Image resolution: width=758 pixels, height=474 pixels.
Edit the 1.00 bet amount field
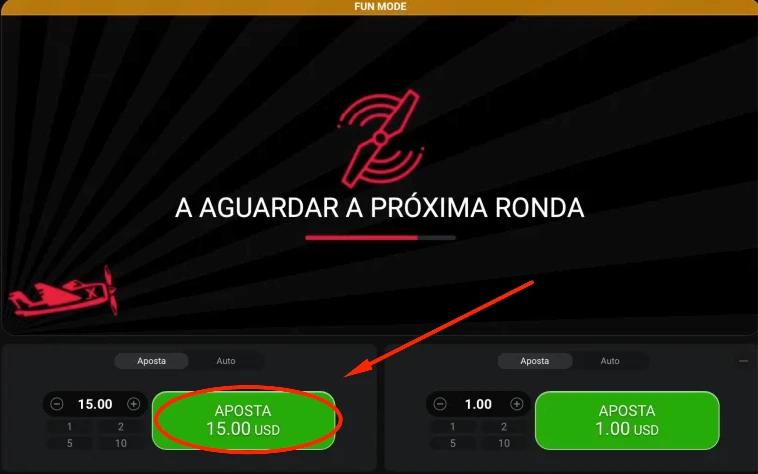pyautogui.click(x=478, y=404)
